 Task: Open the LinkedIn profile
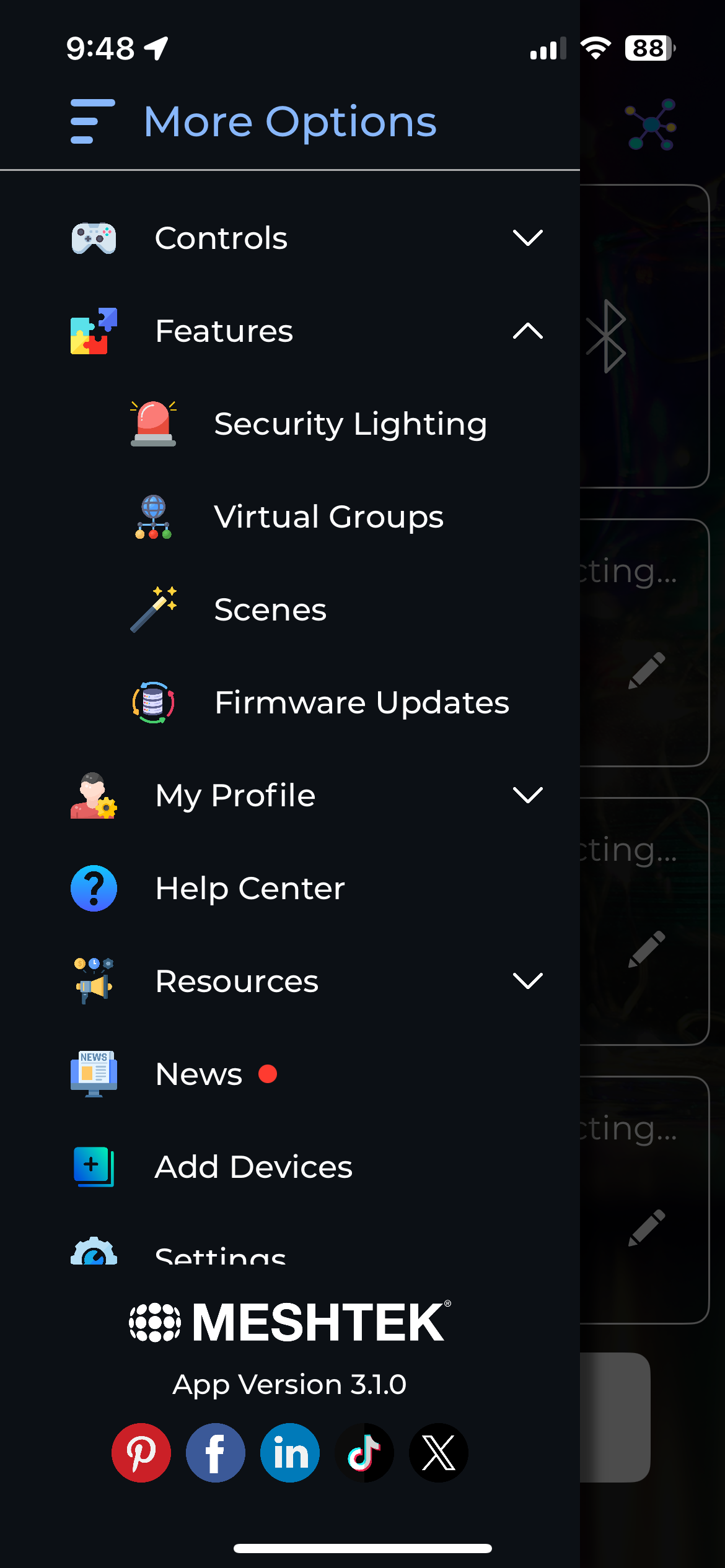pos(290,1452)
